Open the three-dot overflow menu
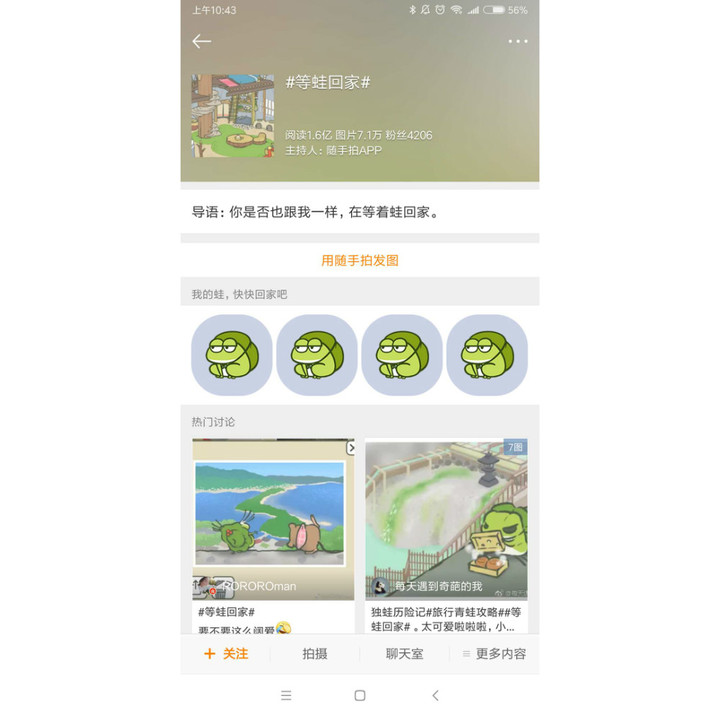720x716 pixels. pyautogui.click(x=517, y=41)
